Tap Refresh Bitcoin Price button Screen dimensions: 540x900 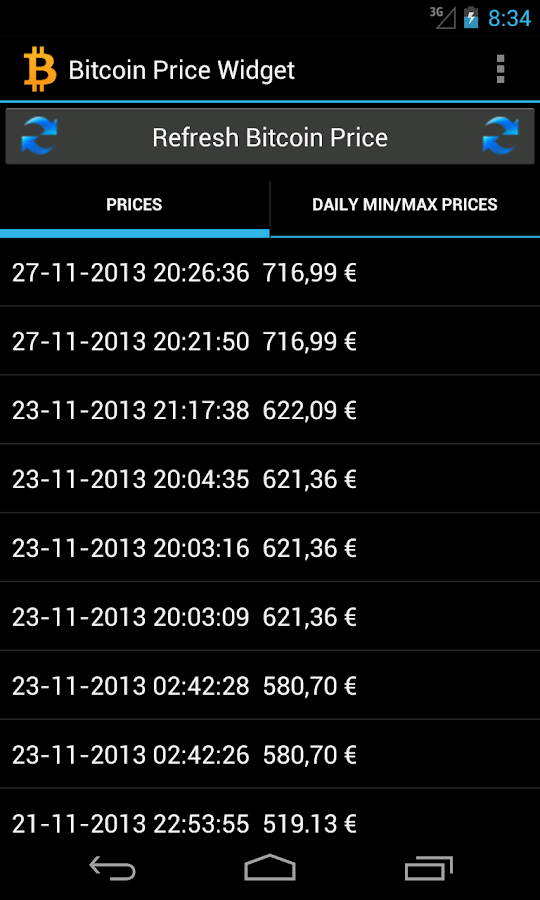point(270,137)
